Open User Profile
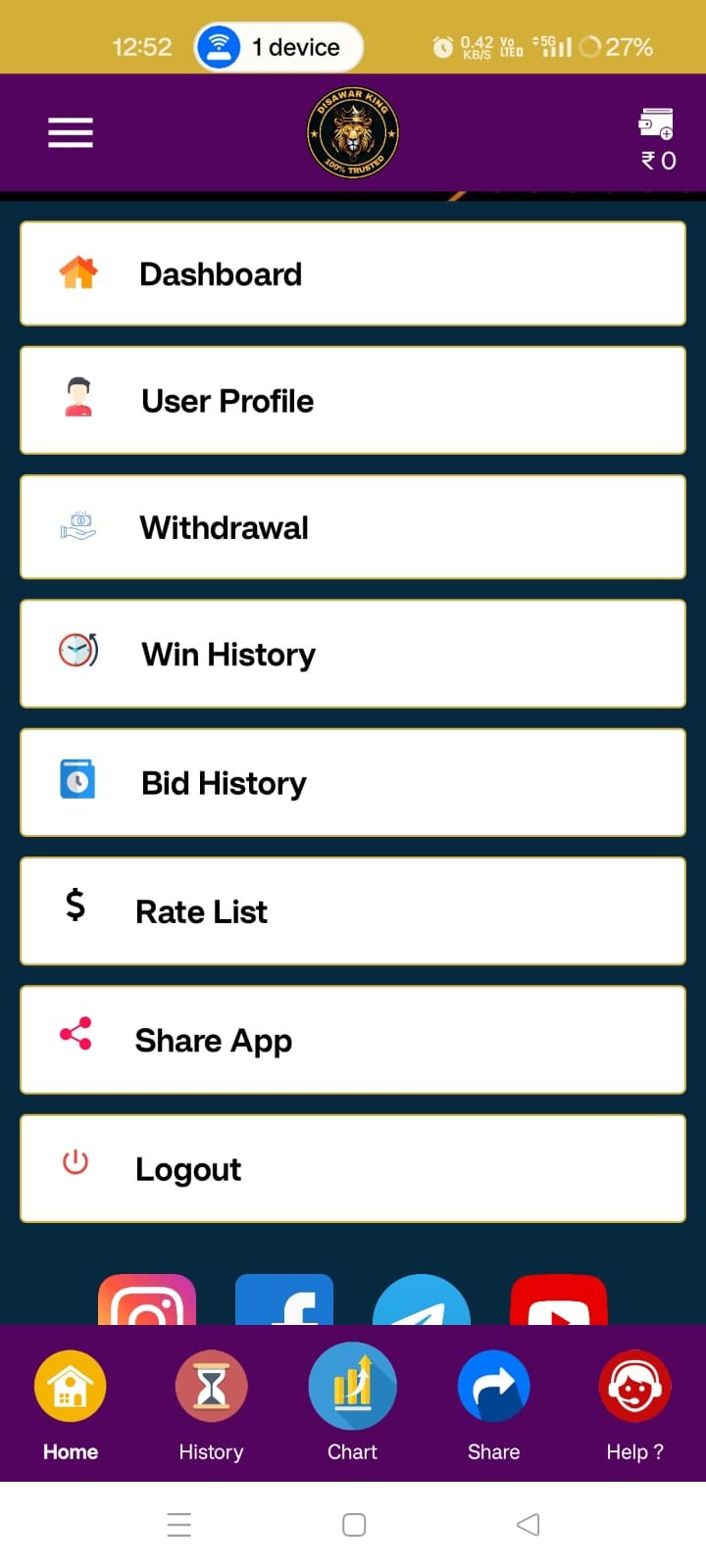Screen dimensions: 706x1568 click(353, 400)
